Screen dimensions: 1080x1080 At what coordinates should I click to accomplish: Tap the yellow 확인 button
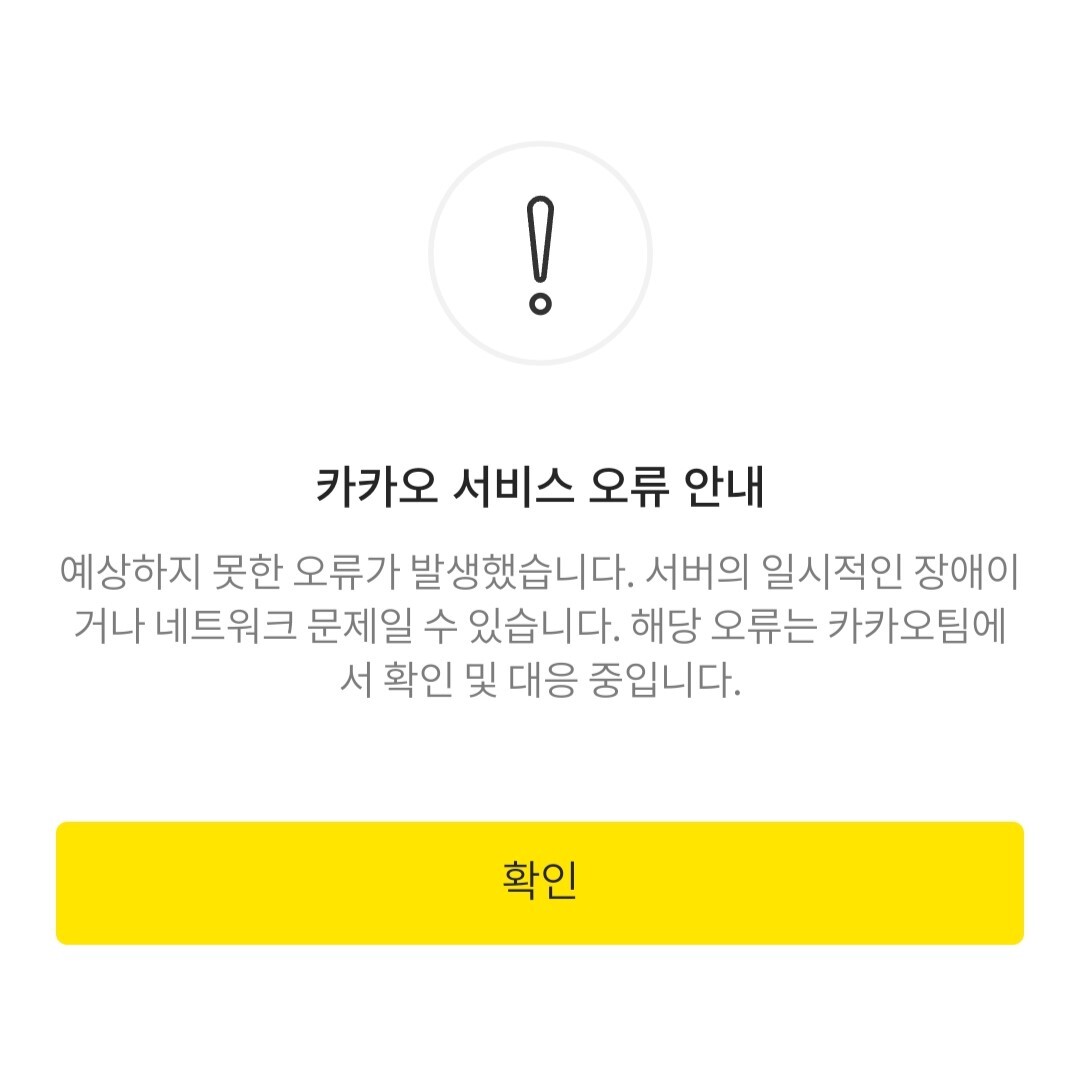tap(540, 882)
